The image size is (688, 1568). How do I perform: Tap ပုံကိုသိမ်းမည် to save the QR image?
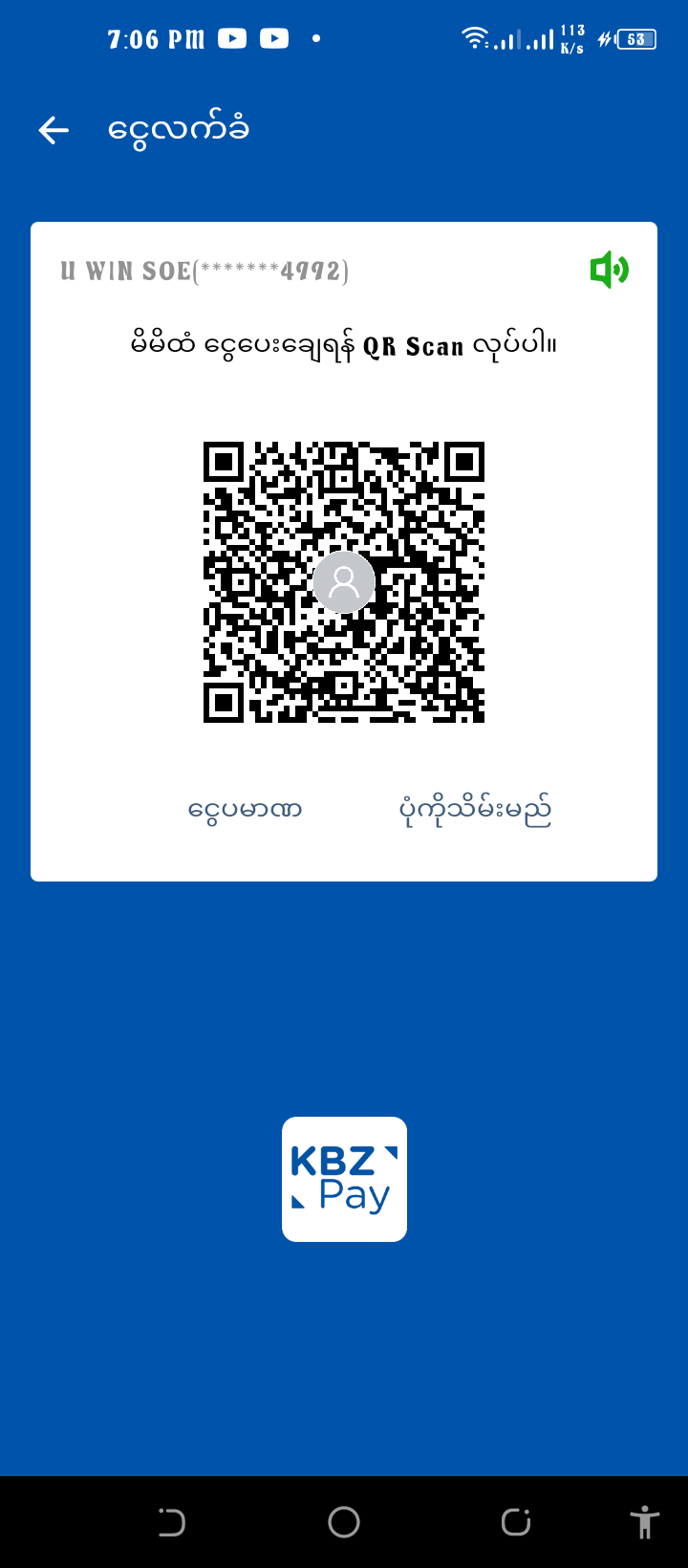(475, 810)
